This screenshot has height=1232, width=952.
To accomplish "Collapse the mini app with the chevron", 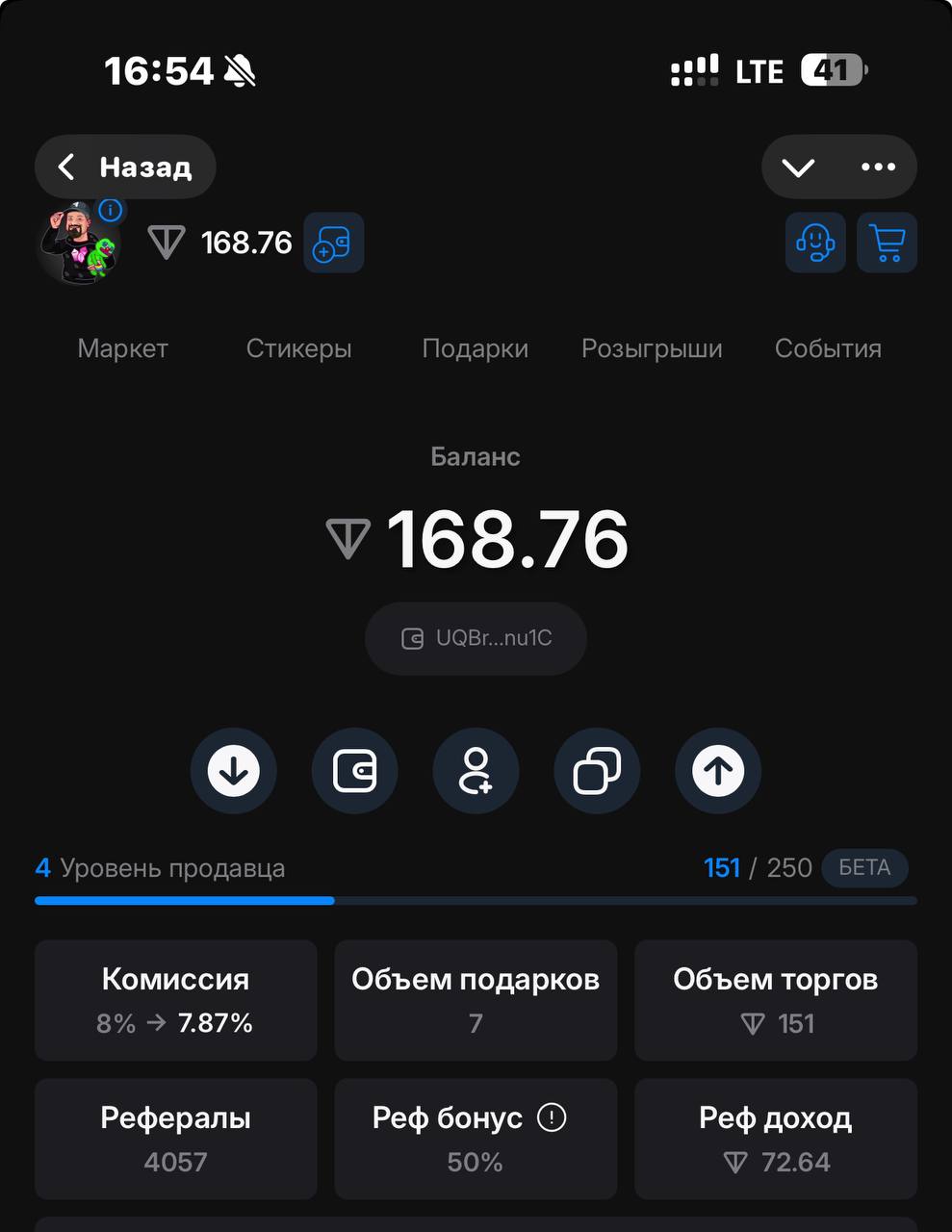I will (798, 167).
